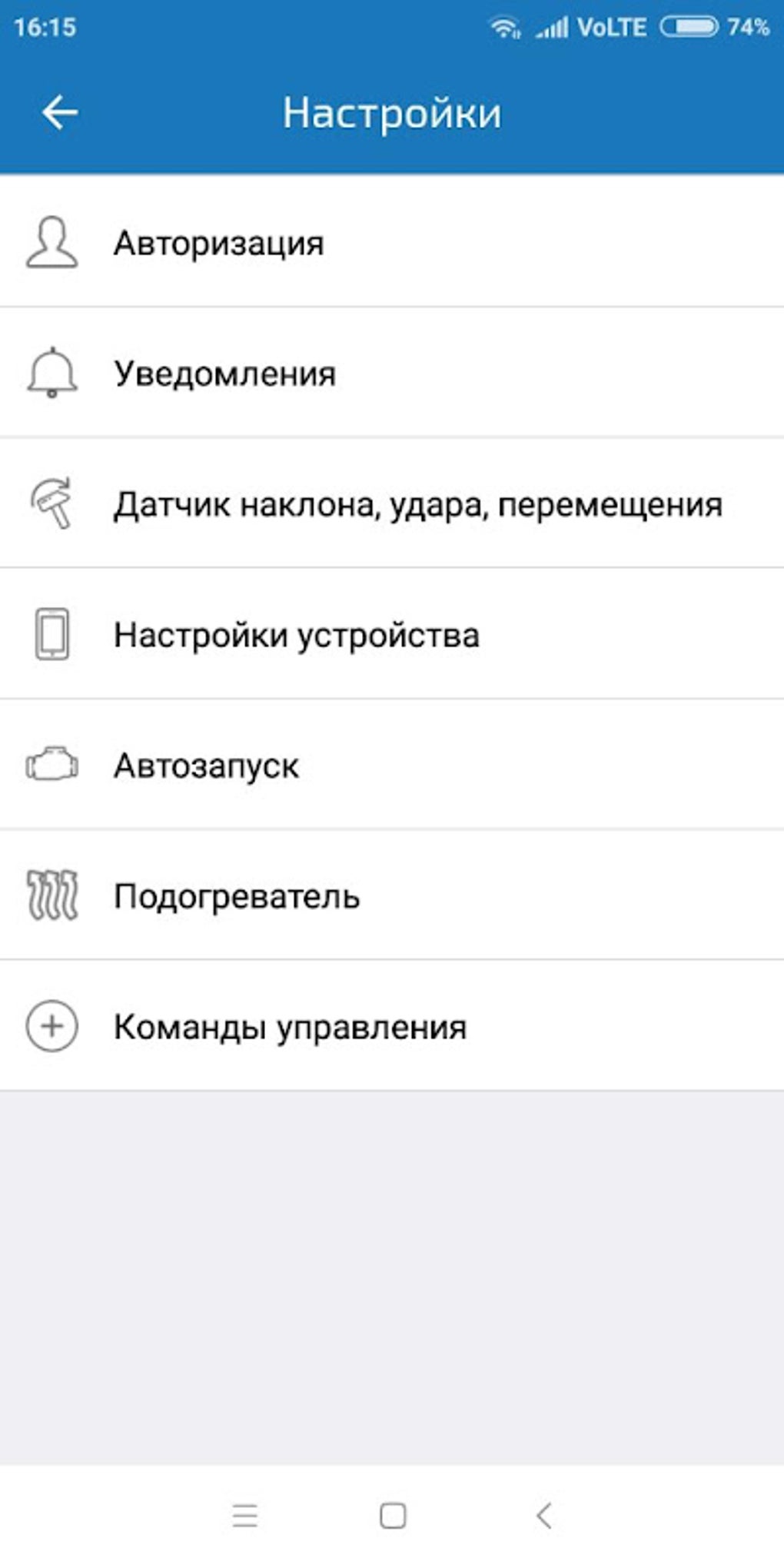
Task: Go back using the header arrow
Action: 60,113
